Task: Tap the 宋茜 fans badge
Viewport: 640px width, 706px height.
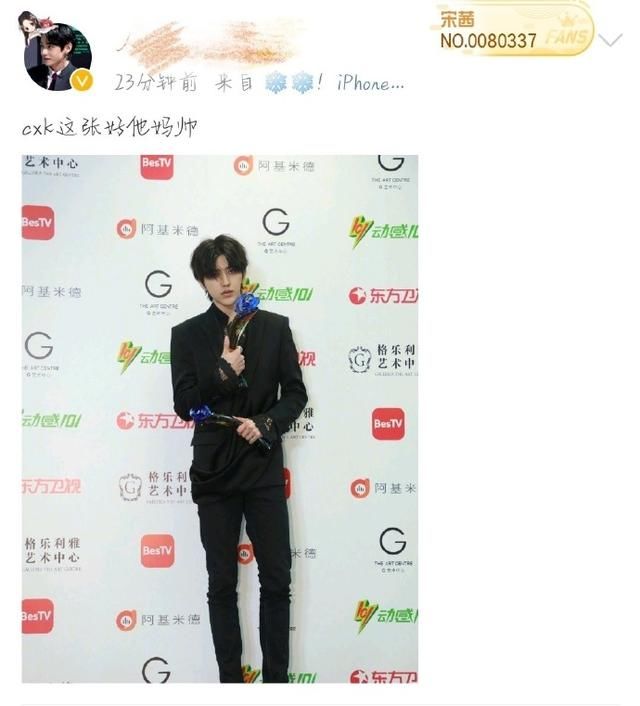Action: 513,28
